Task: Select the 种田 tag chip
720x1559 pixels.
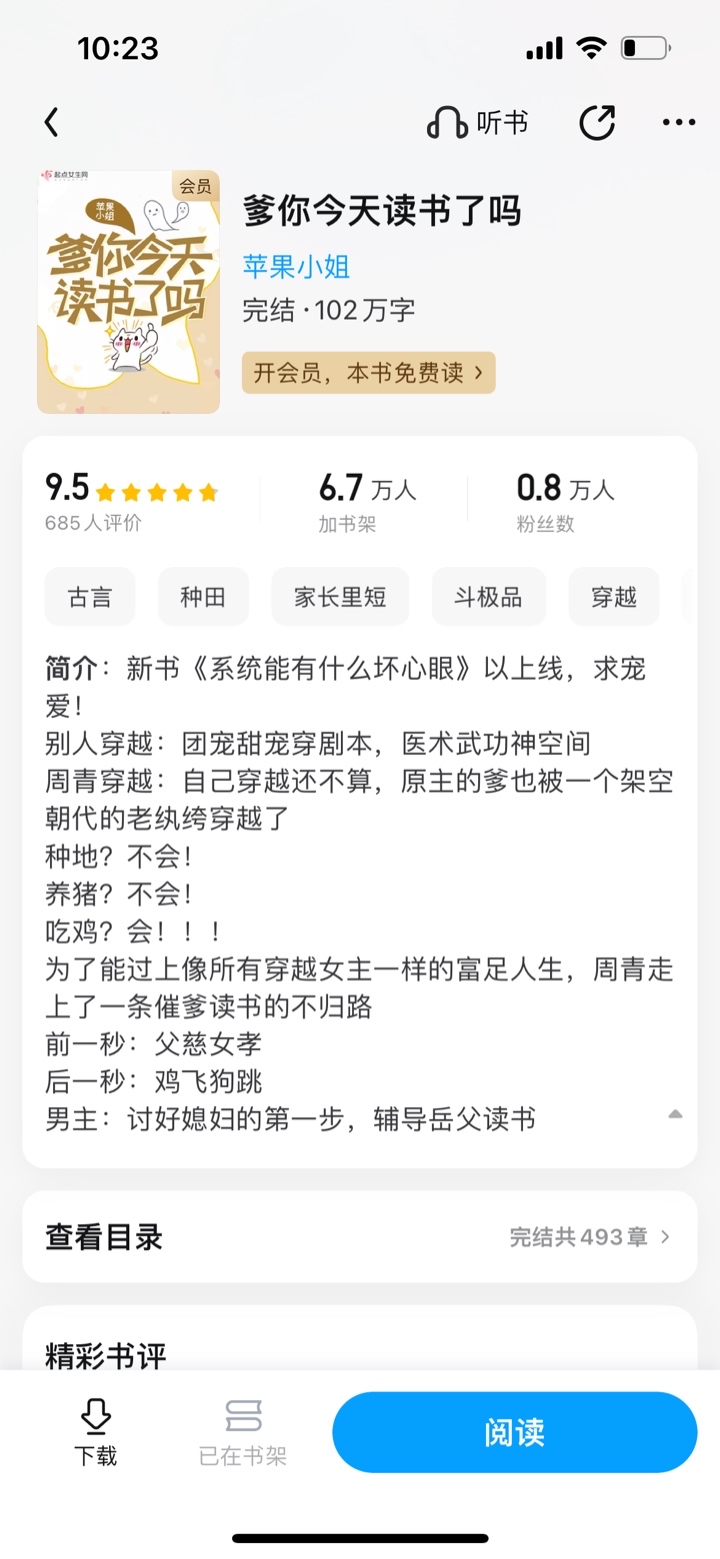Action: click(x=203, y=597)
